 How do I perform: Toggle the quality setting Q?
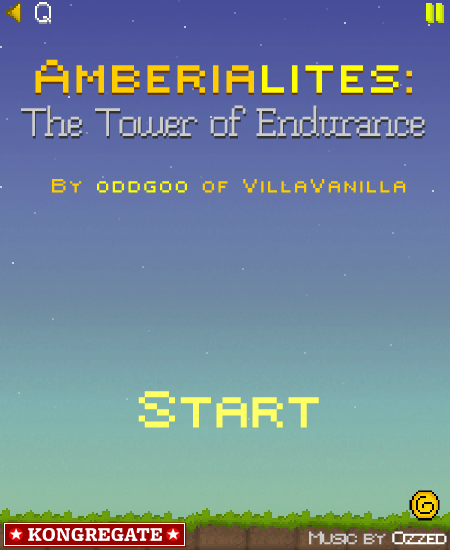[x=43, y=13]
